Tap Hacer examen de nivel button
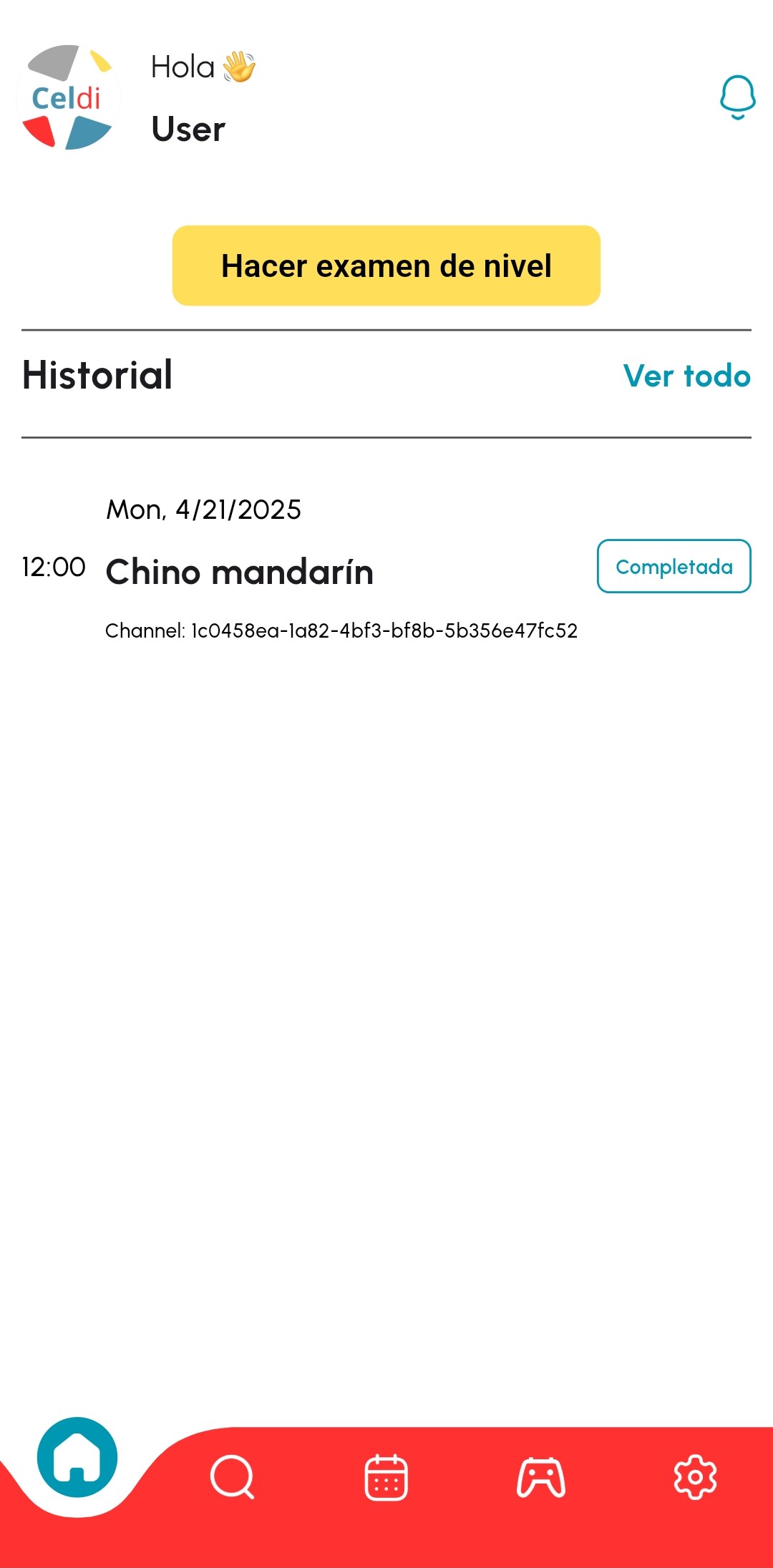 pyautogui.click(x=386, y=266)
